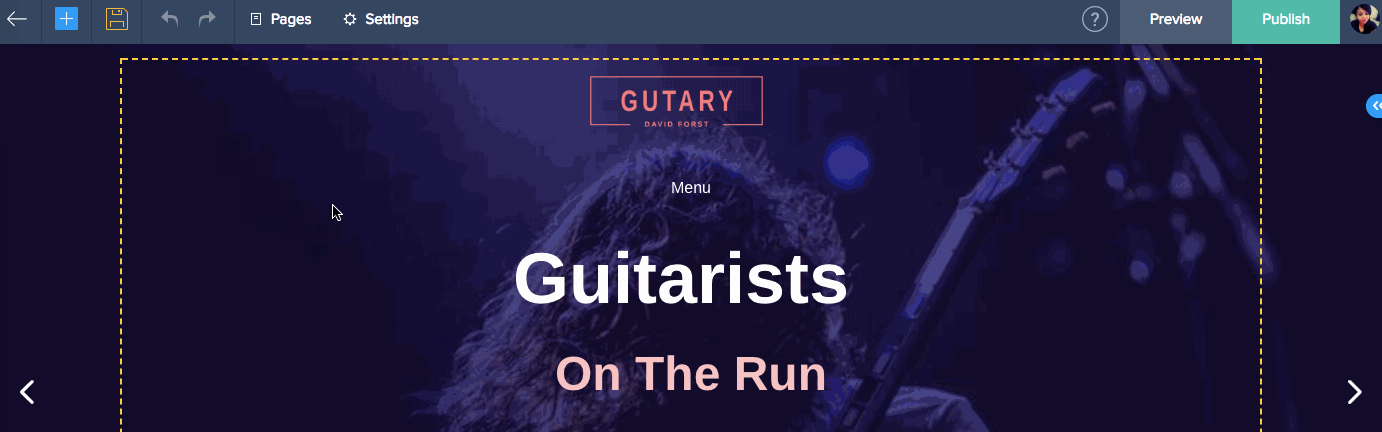The height and width of the screenshot is (432, 1382).
Task: Publish the website
Action: click(1285, 19)
